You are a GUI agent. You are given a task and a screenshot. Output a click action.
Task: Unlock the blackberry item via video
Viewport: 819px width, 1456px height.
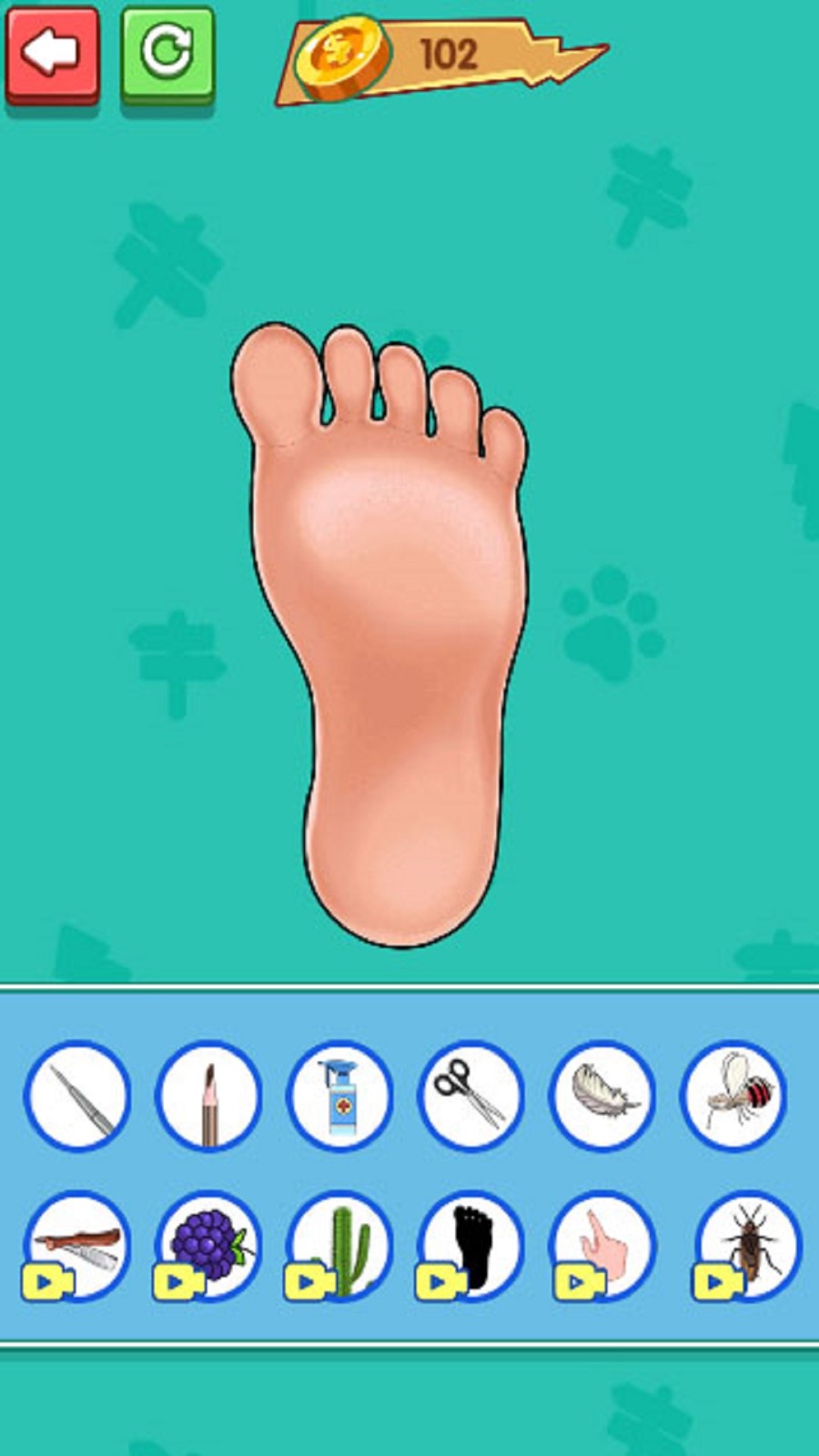click(x=208, y=1244)
